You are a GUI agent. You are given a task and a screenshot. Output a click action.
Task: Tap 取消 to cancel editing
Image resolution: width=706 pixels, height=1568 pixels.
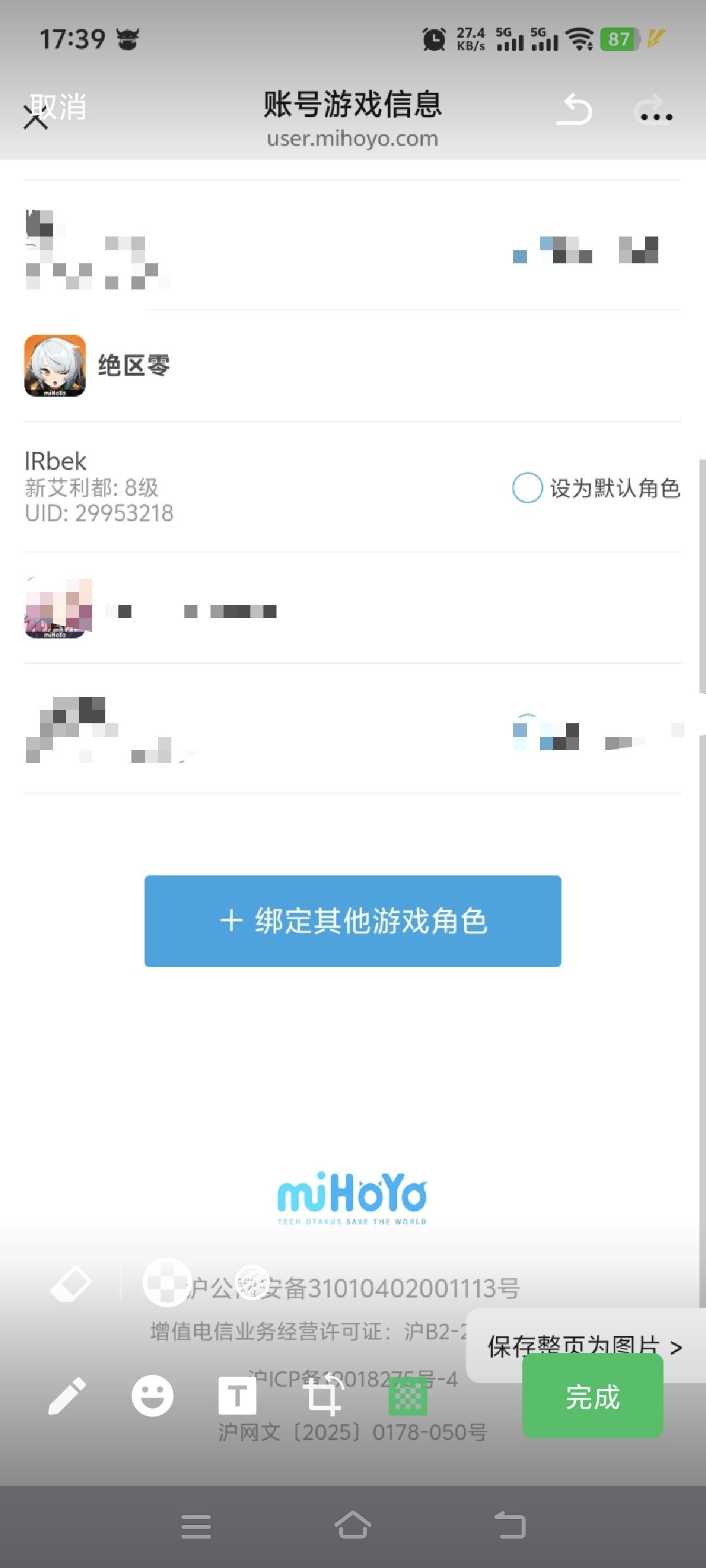click(58, 107)
